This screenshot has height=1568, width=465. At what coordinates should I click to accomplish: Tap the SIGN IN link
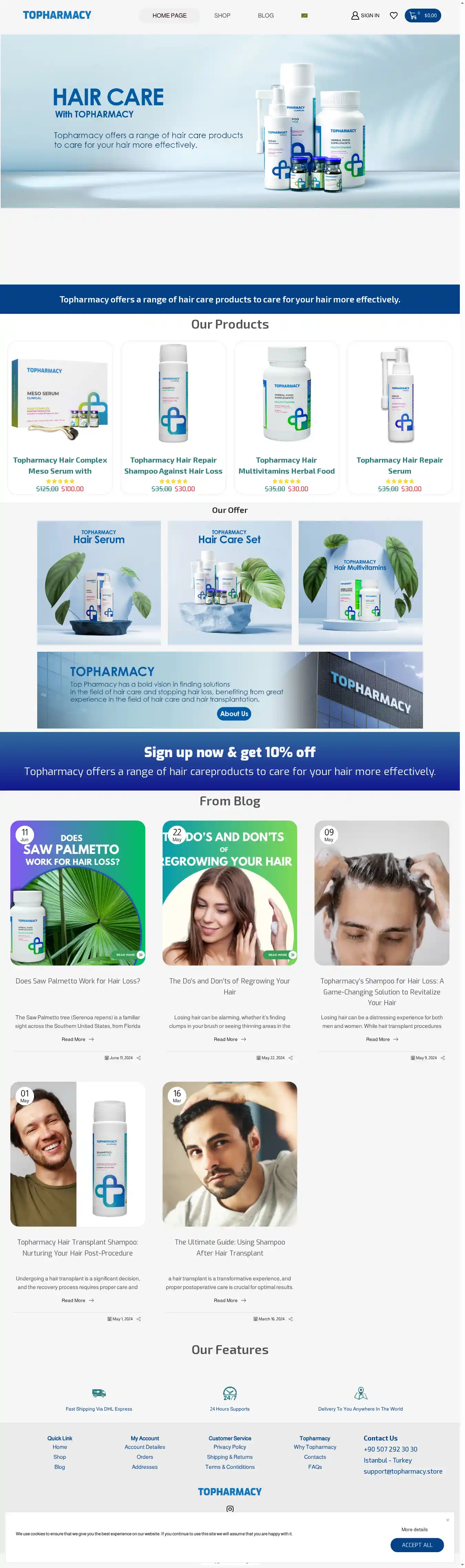tap(365, 15)
